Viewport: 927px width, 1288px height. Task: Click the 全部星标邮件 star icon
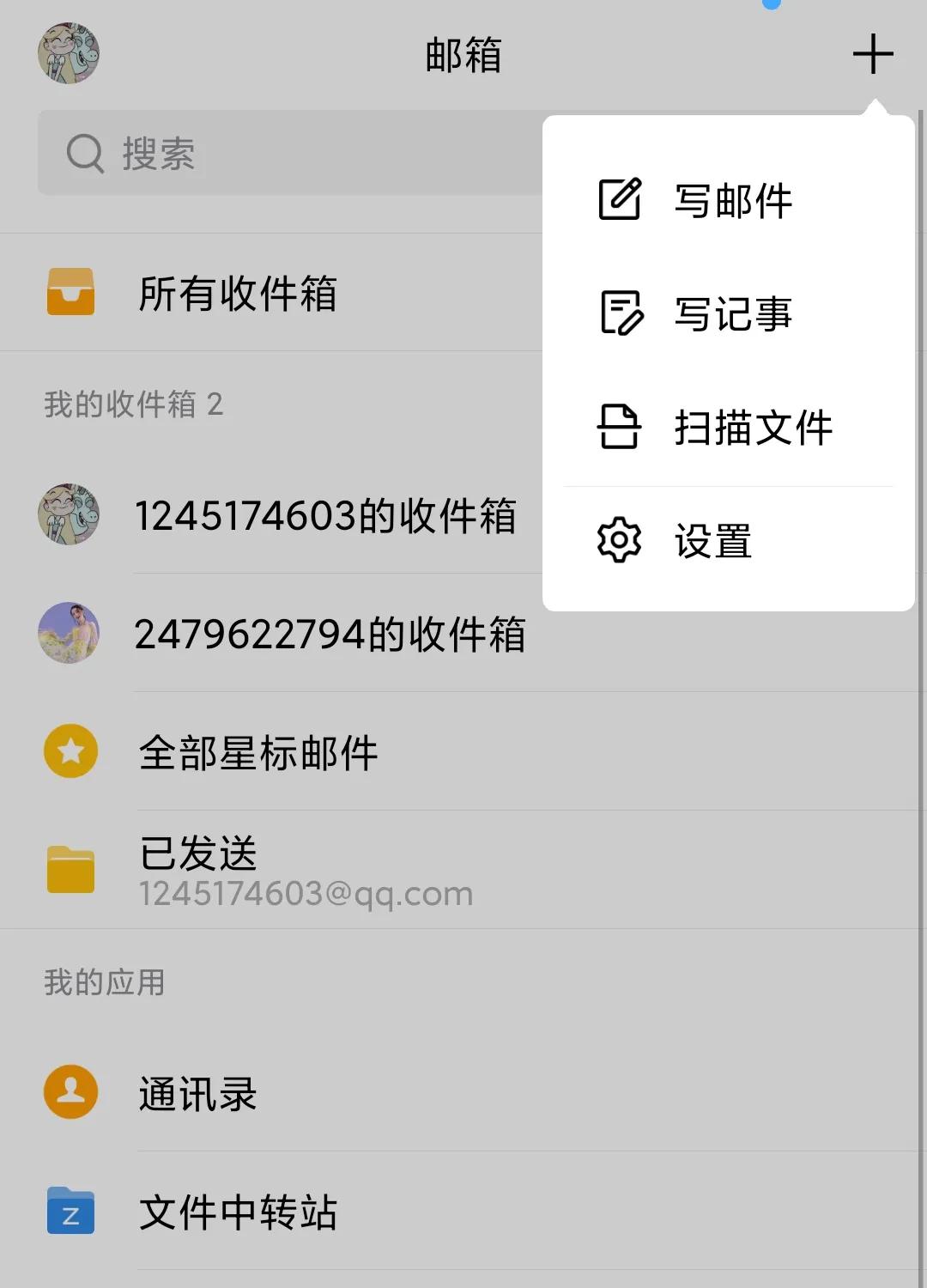pyautogui.click(x=70, y=750)
